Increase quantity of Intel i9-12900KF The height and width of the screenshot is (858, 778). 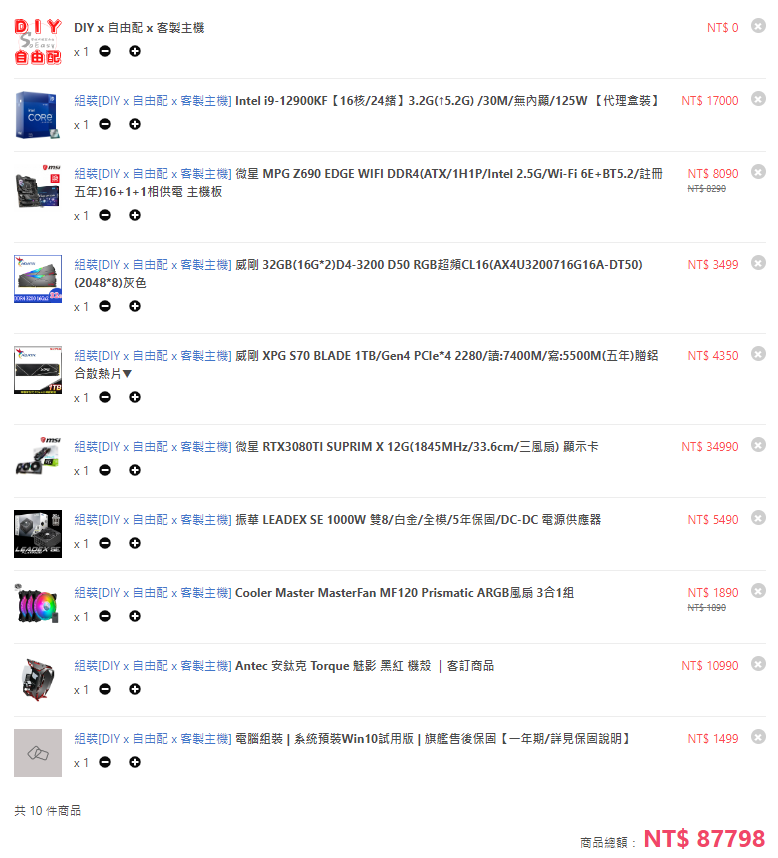click(135, 125)
